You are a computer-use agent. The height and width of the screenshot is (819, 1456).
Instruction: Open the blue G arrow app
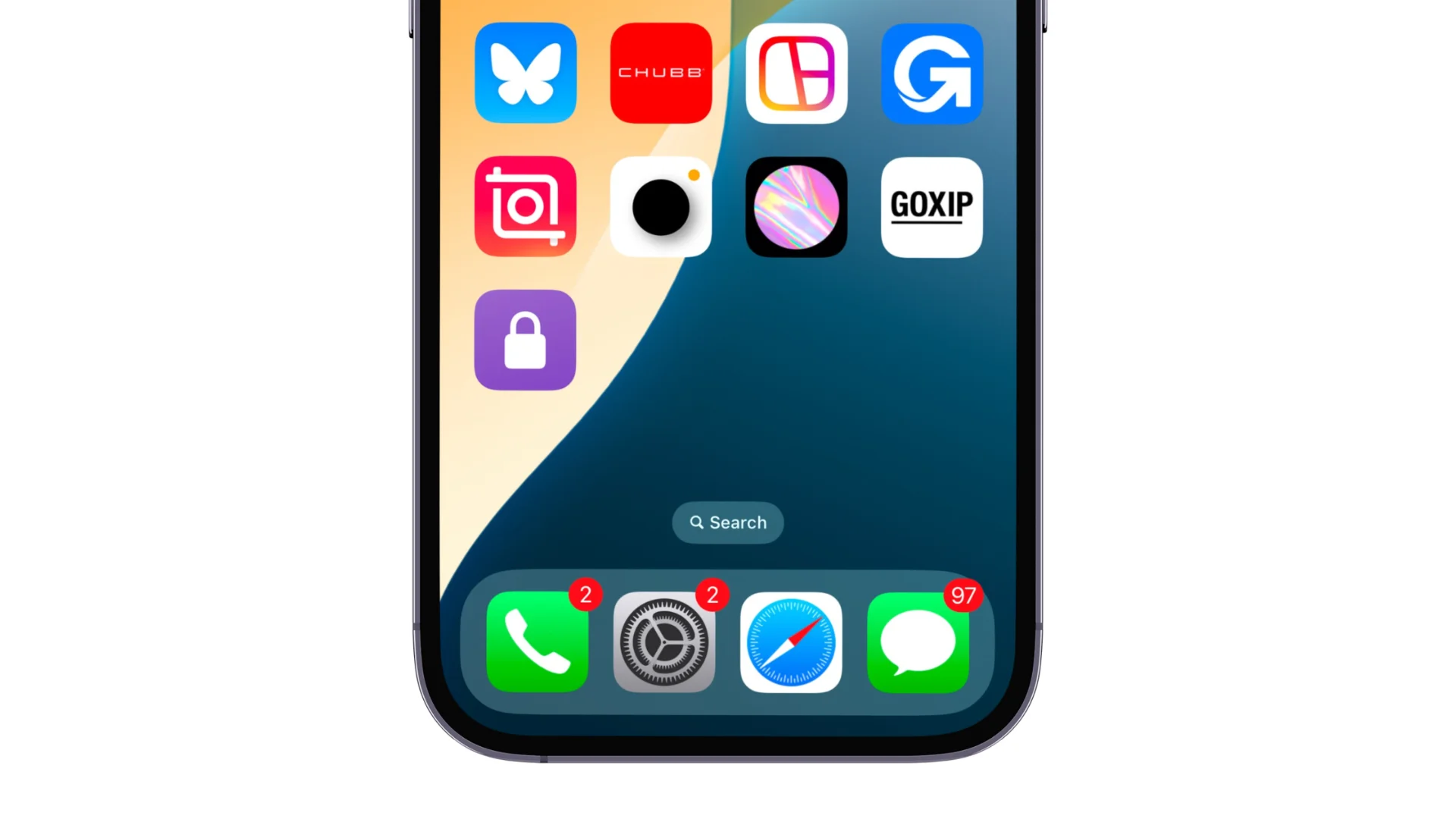click(931, 73)
